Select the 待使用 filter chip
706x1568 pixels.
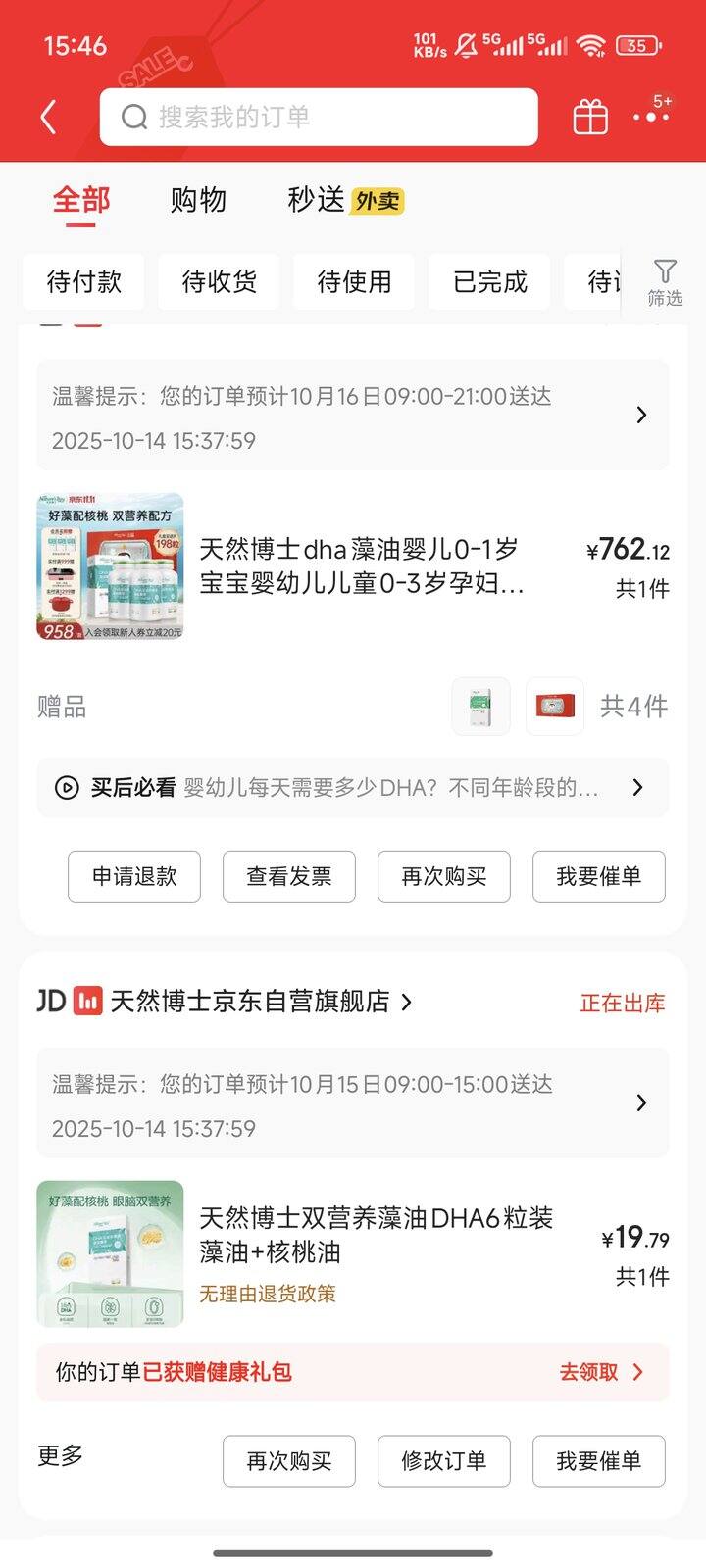point(354,282)
